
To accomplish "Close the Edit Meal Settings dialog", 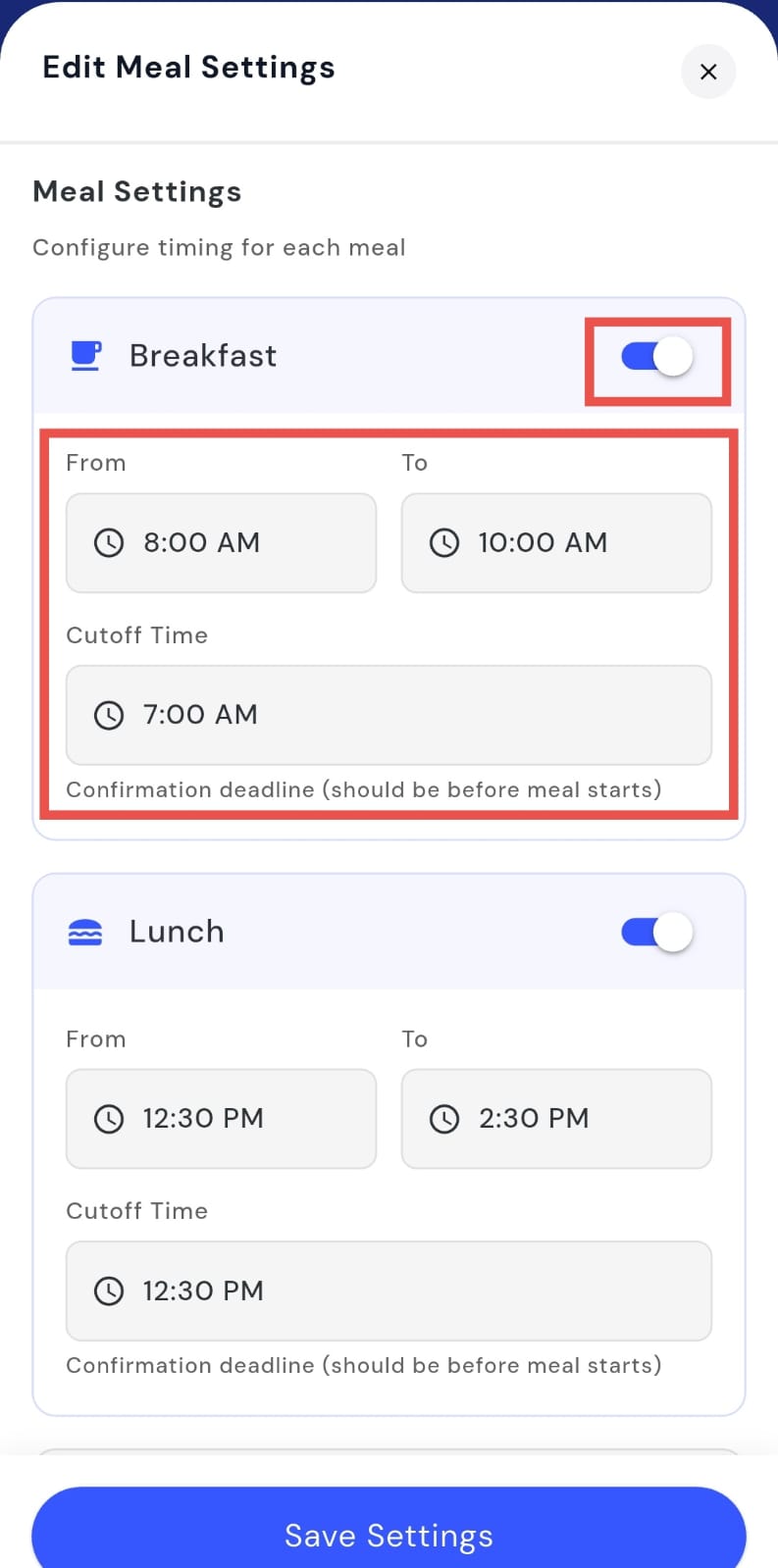I will 707,72.
